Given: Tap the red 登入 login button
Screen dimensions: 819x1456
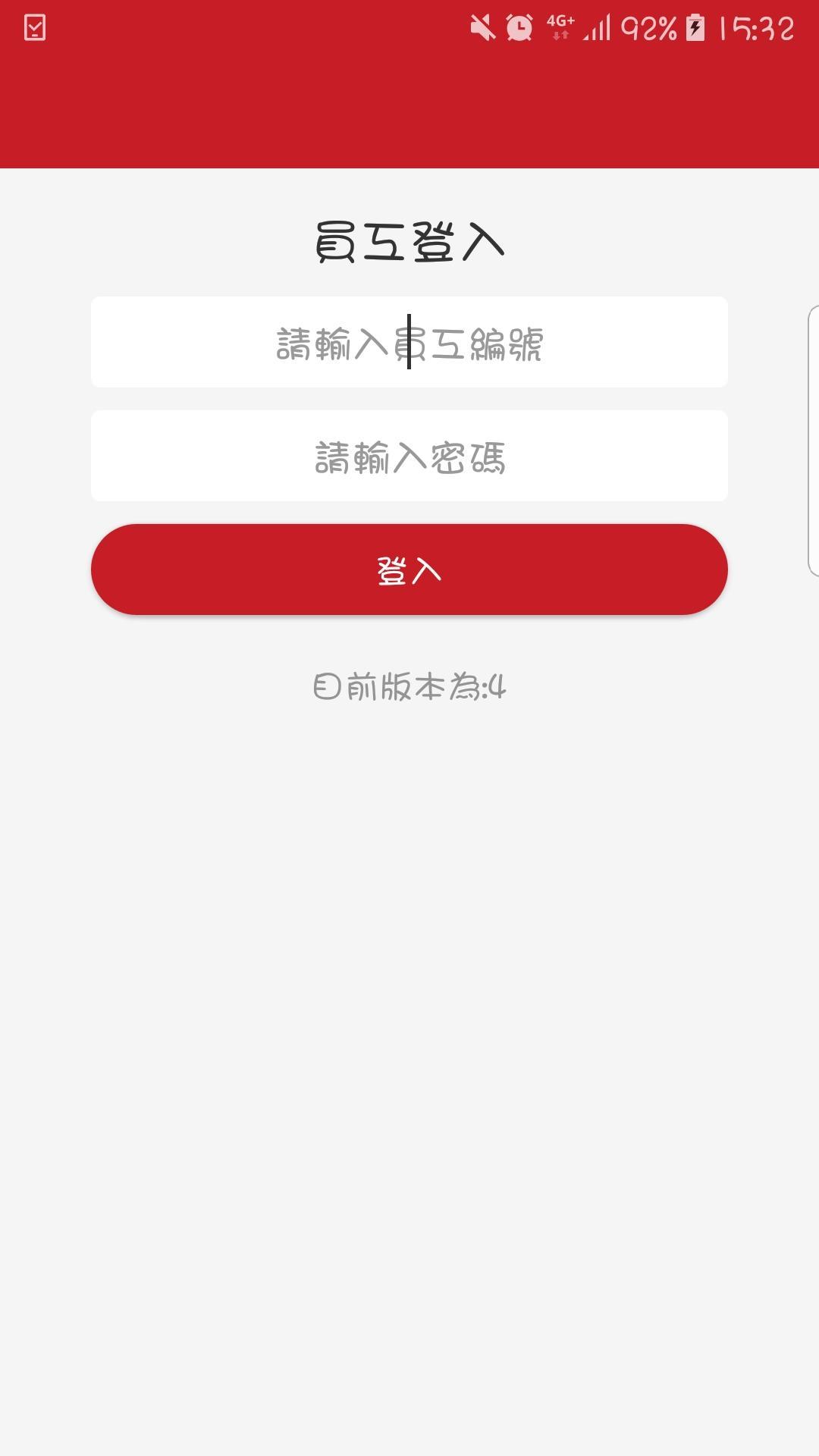Looking at the screenshot, I should coord(409,570).
